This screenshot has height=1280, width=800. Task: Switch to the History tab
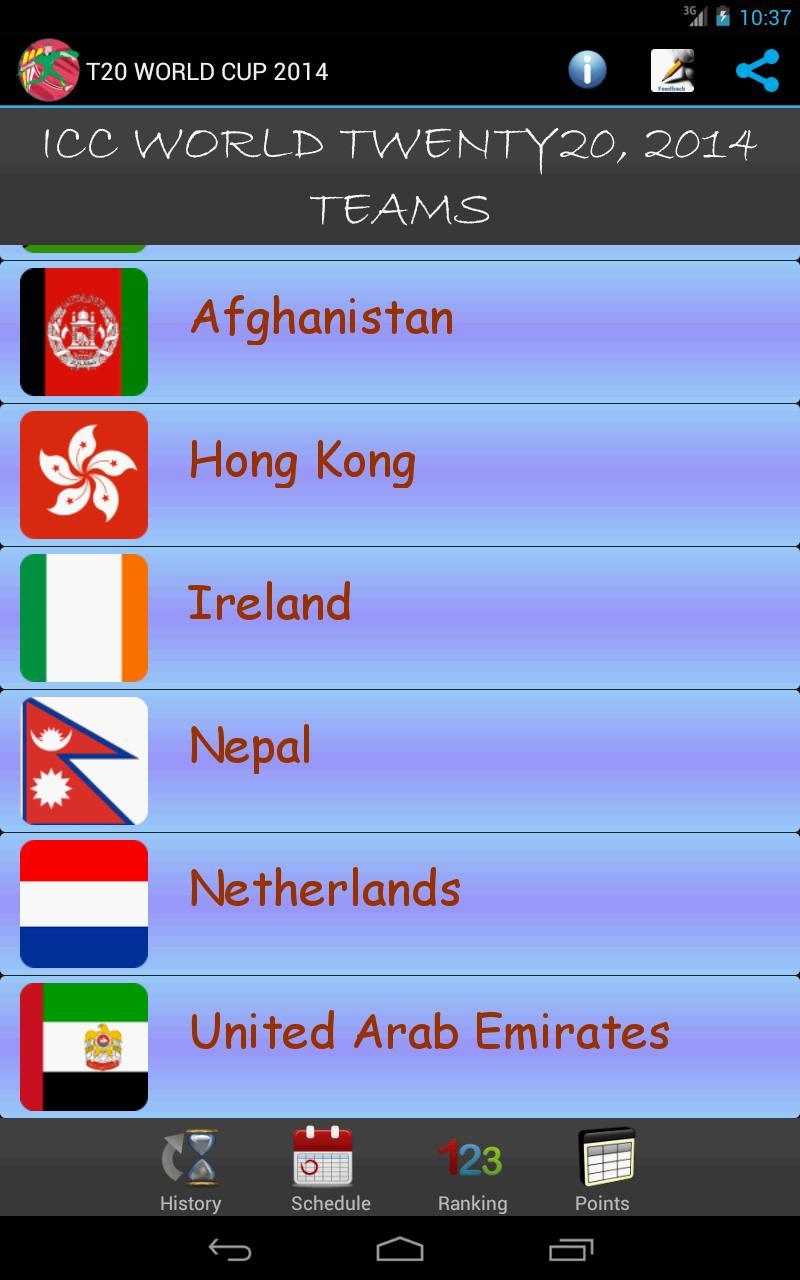click(190, 1169)
